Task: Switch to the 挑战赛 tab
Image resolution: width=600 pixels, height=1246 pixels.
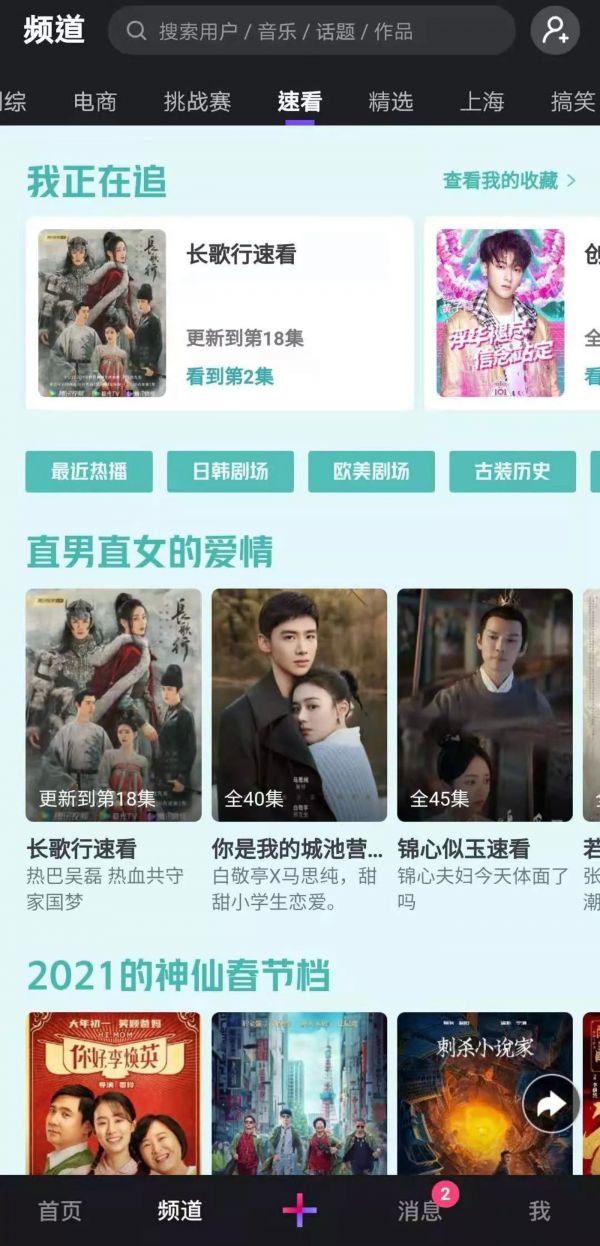Action: coord(197,101)
